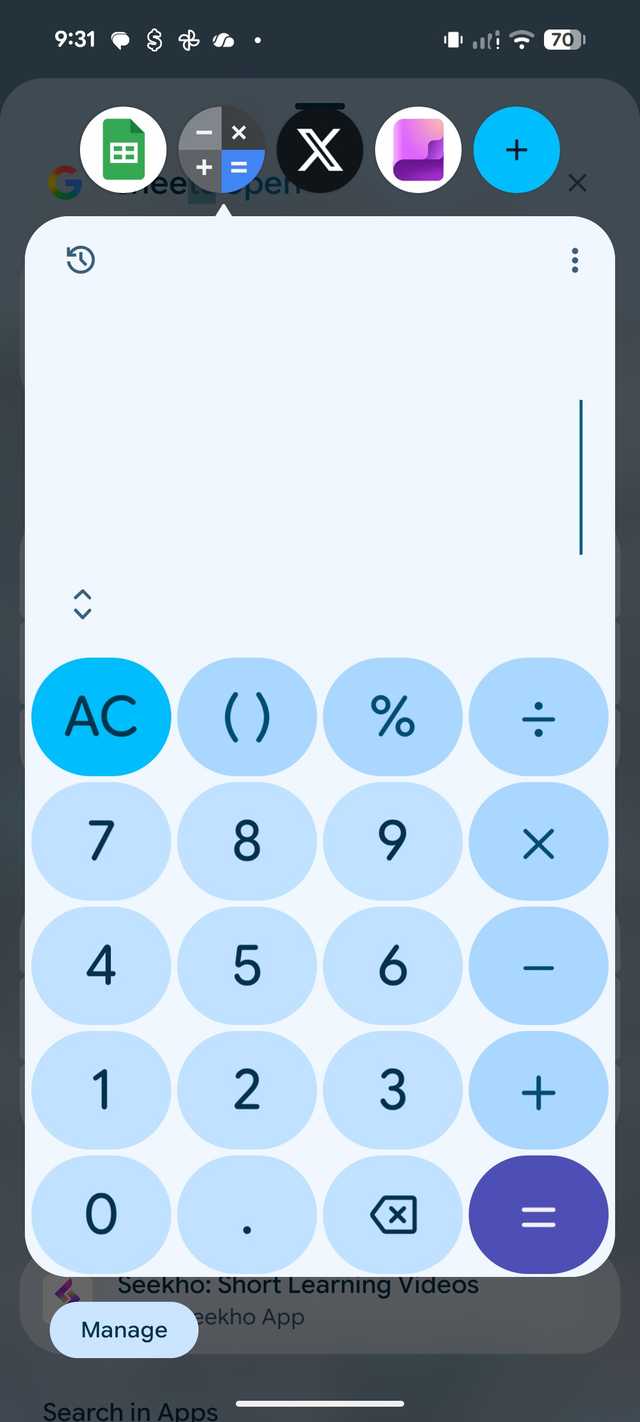Expand the advanced calculator functions

[x=82, y=603]
